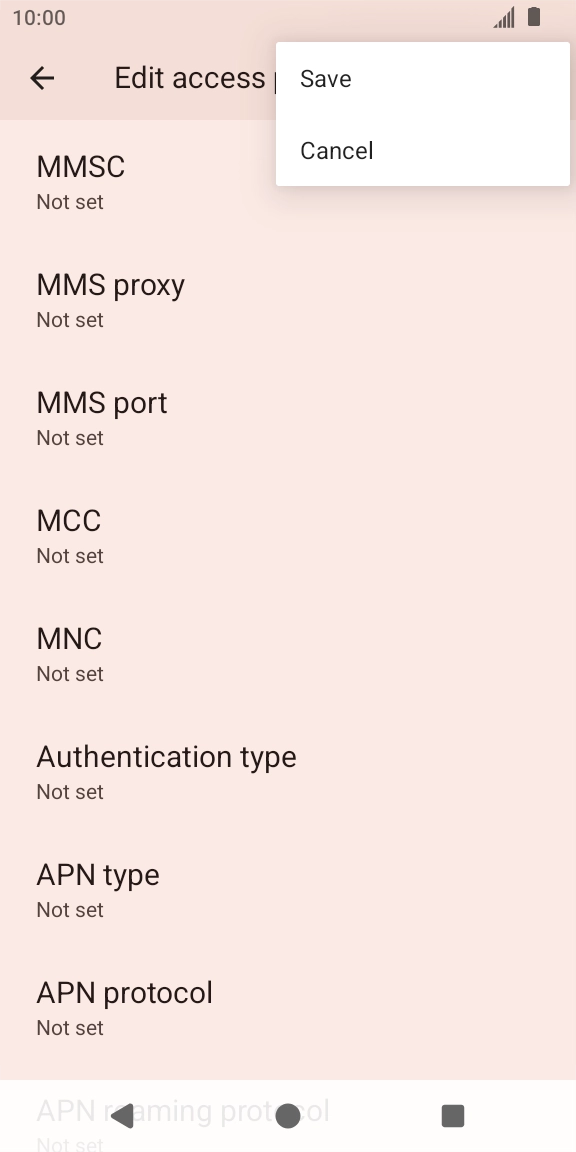The width and height of the screenshot is (576, 1152).
Task: Tap the system home button
Action: (288, 1115)
